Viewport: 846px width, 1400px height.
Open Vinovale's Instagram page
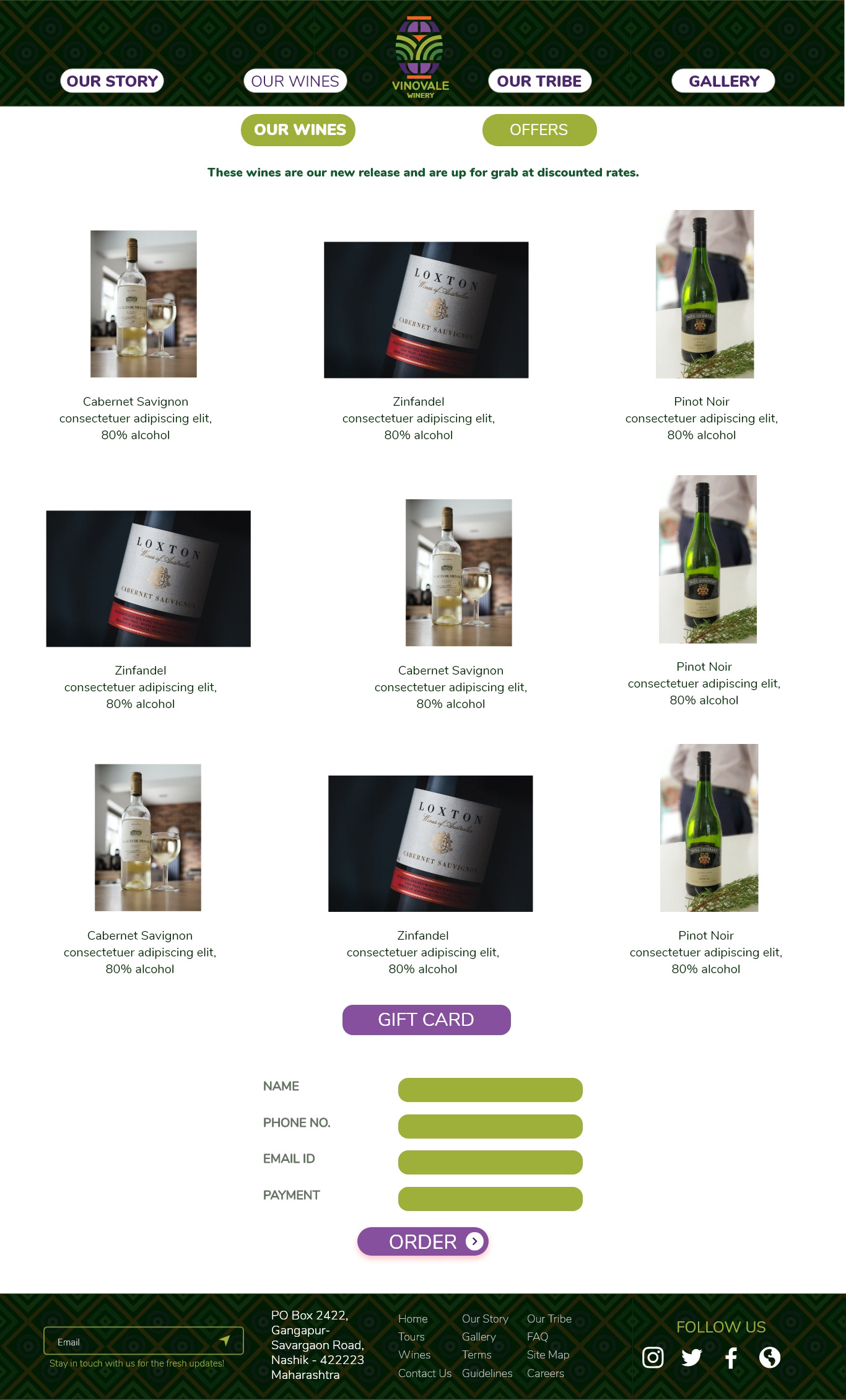(x=653, y=1357)
